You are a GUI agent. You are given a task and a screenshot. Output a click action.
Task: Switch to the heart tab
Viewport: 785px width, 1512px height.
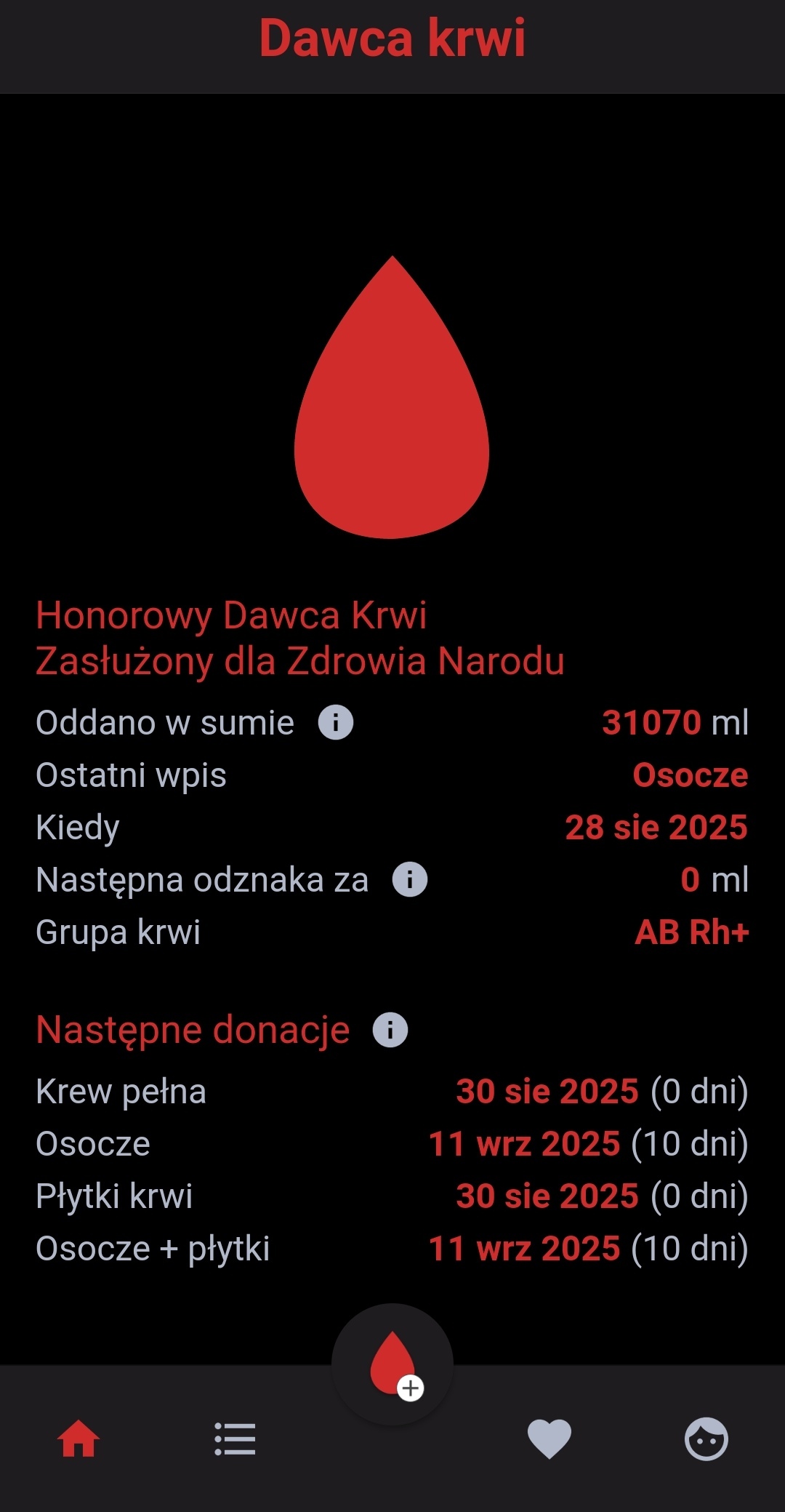(549, 1439)
